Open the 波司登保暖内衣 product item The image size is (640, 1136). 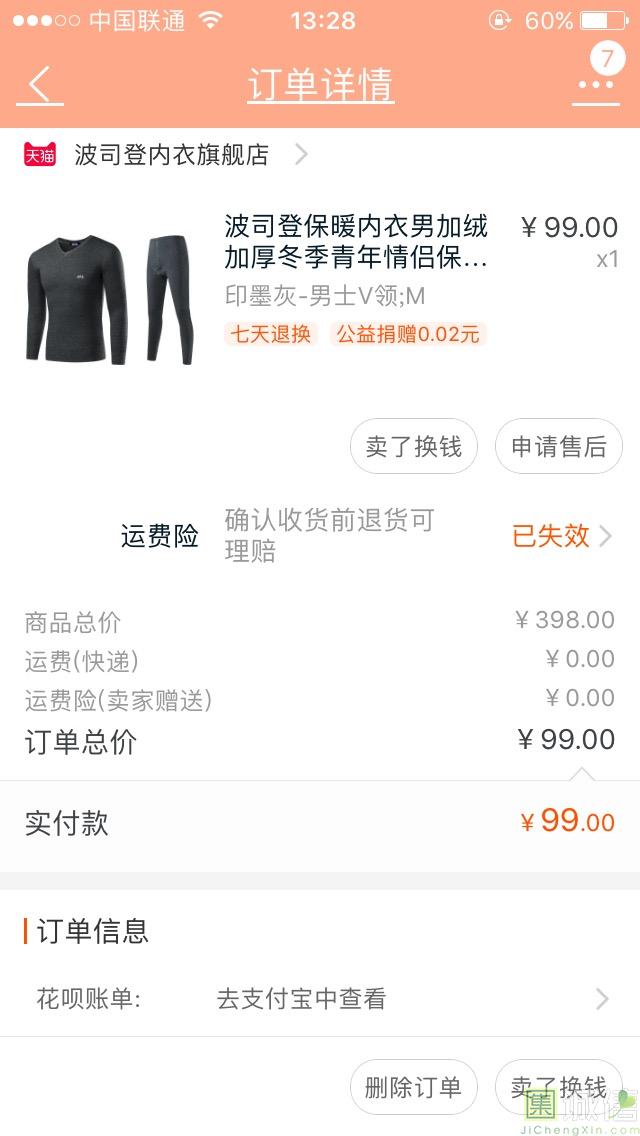point(356,242)
